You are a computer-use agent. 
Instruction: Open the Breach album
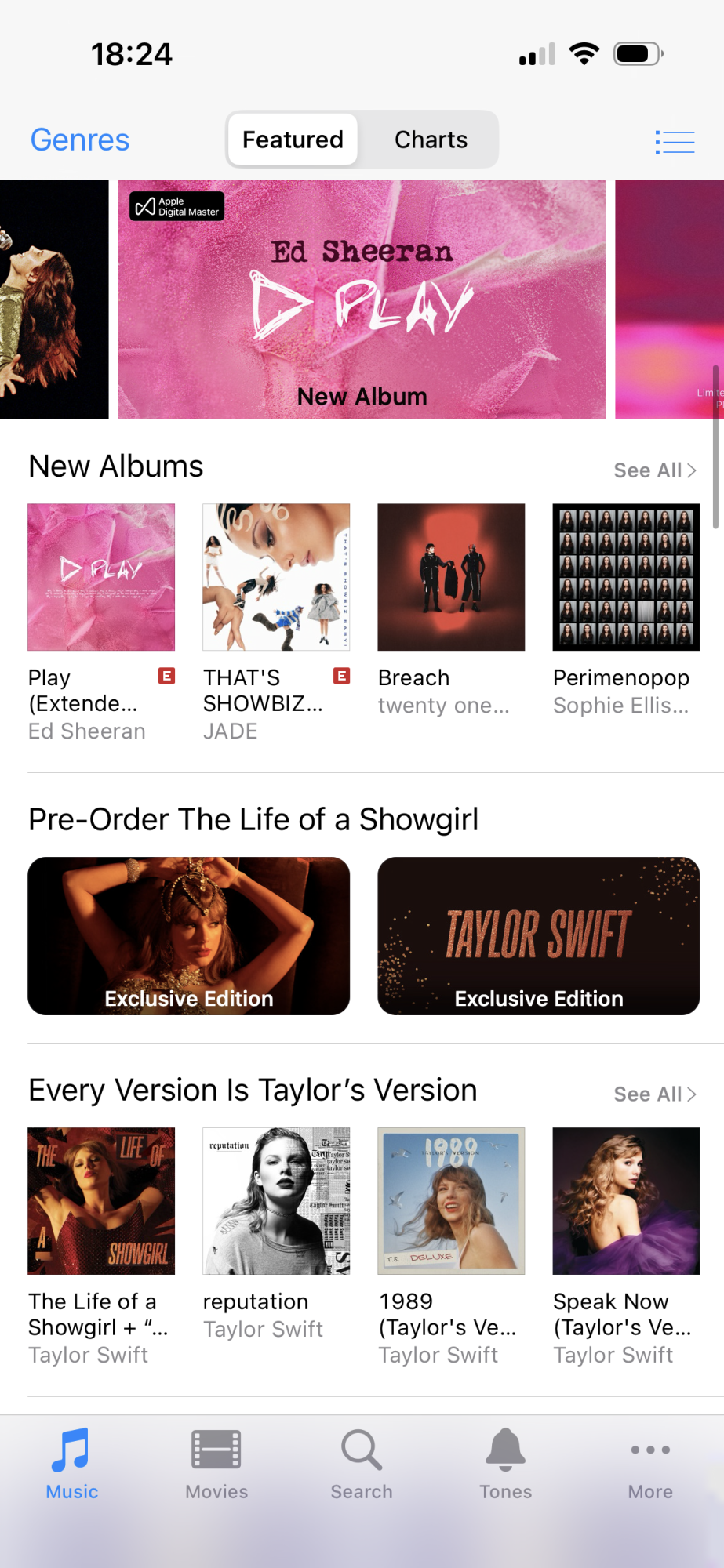coord(451,577)
